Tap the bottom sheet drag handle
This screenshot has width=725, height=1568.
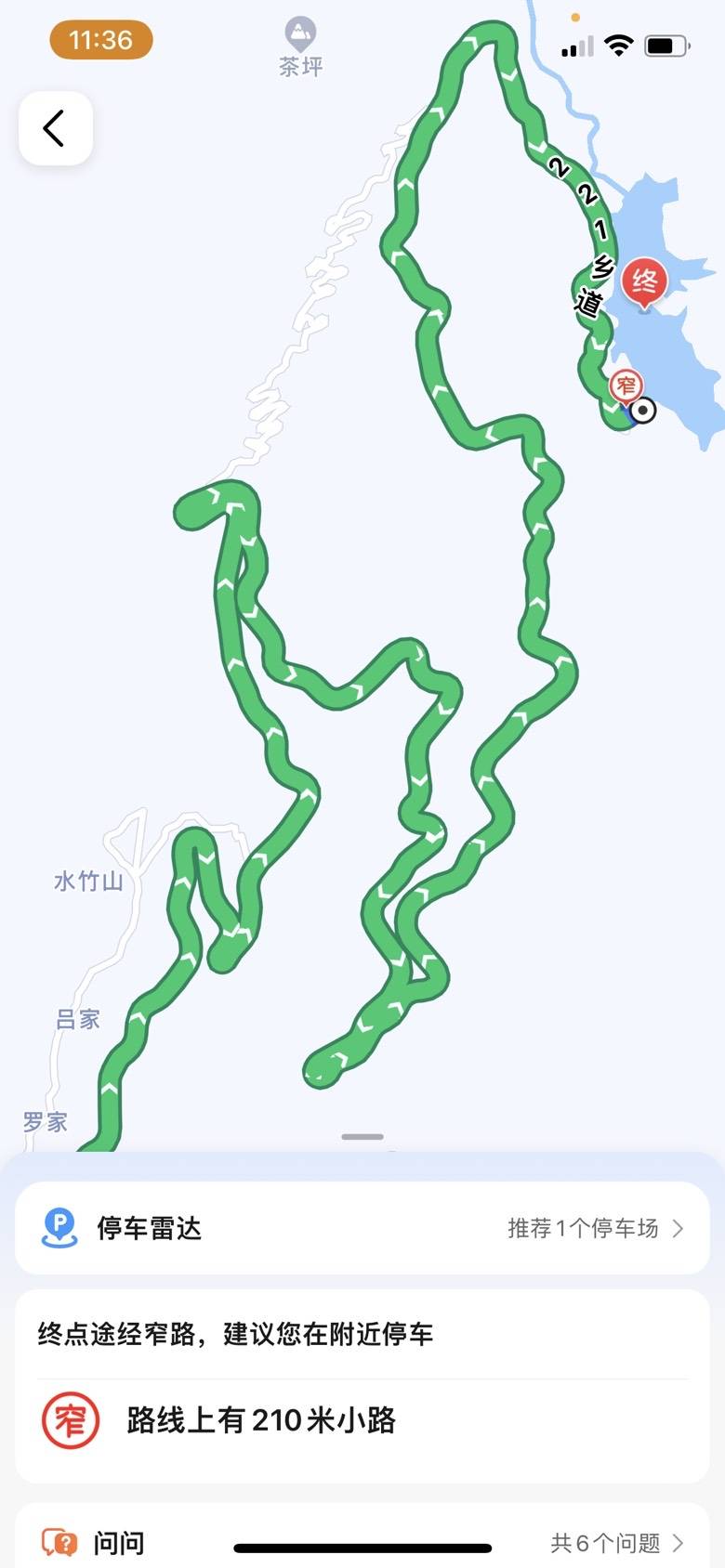pyautogui.click(x=362, y=1136)
